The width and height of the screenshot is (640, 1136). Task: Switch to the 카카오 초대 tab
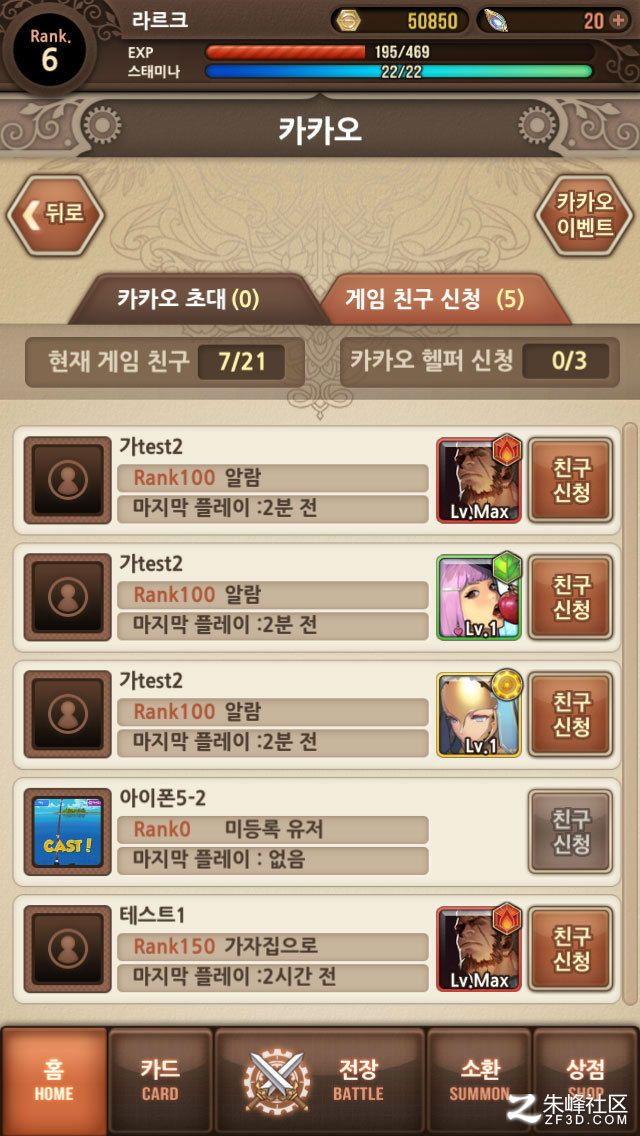pyautogui.click(x=189, y=298)
